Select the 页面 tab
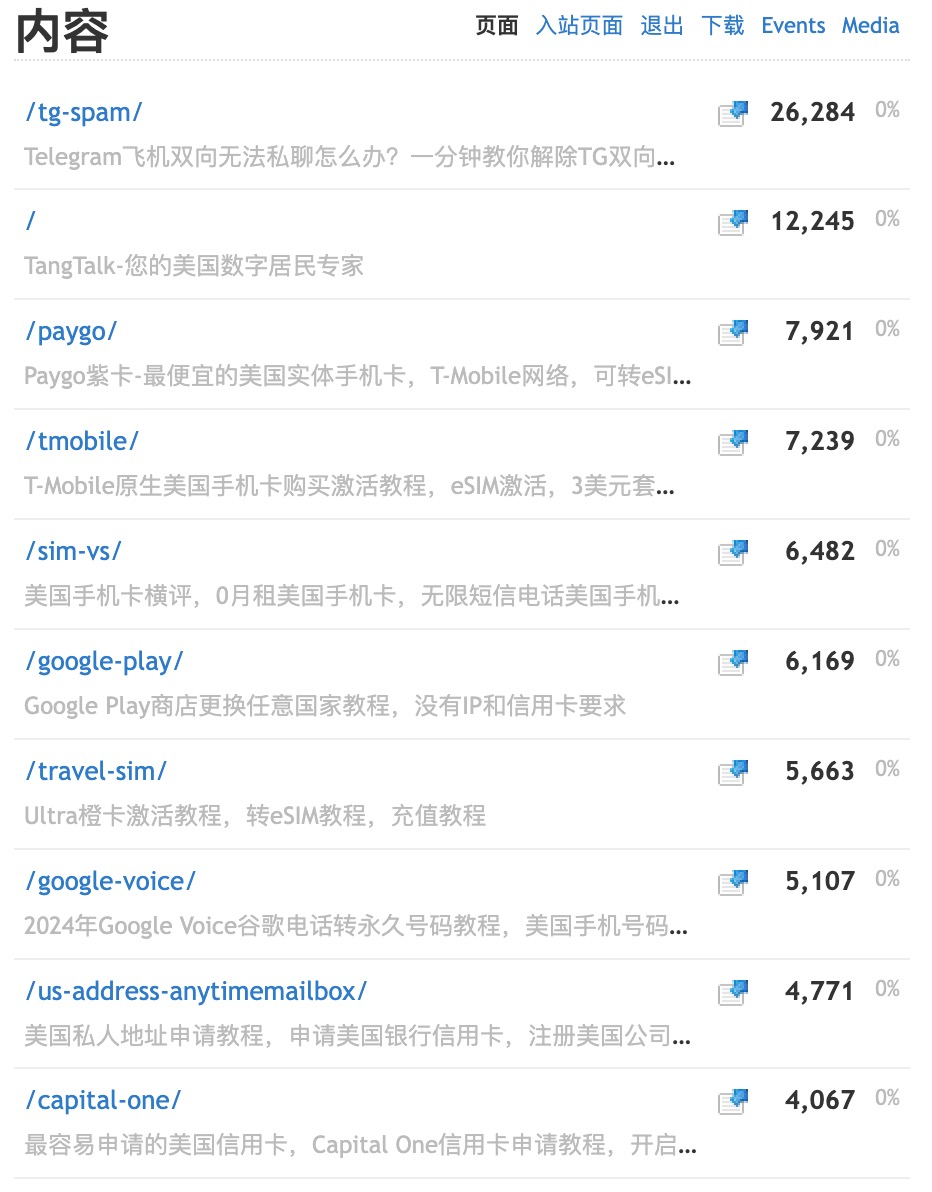Screen dimensions: 932x1192 tap(497, 26)
